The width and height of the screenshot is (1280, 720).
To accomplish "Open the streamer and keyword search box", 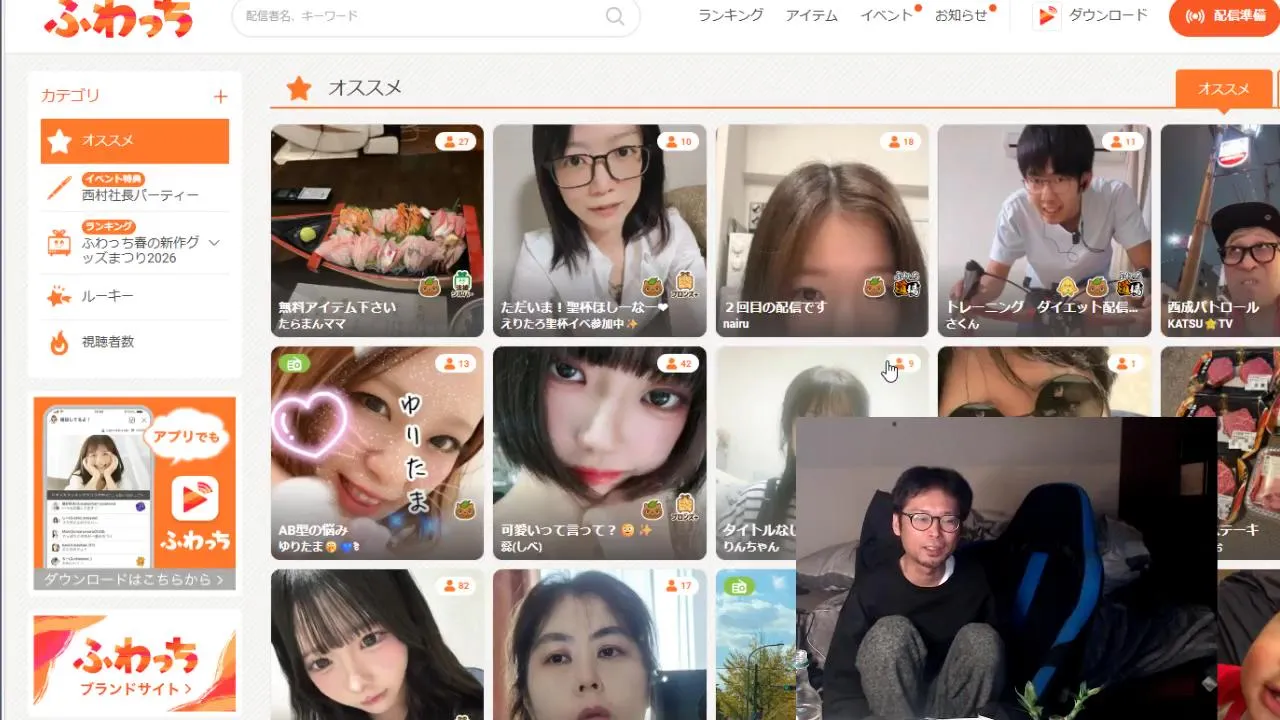I will 420,16.
